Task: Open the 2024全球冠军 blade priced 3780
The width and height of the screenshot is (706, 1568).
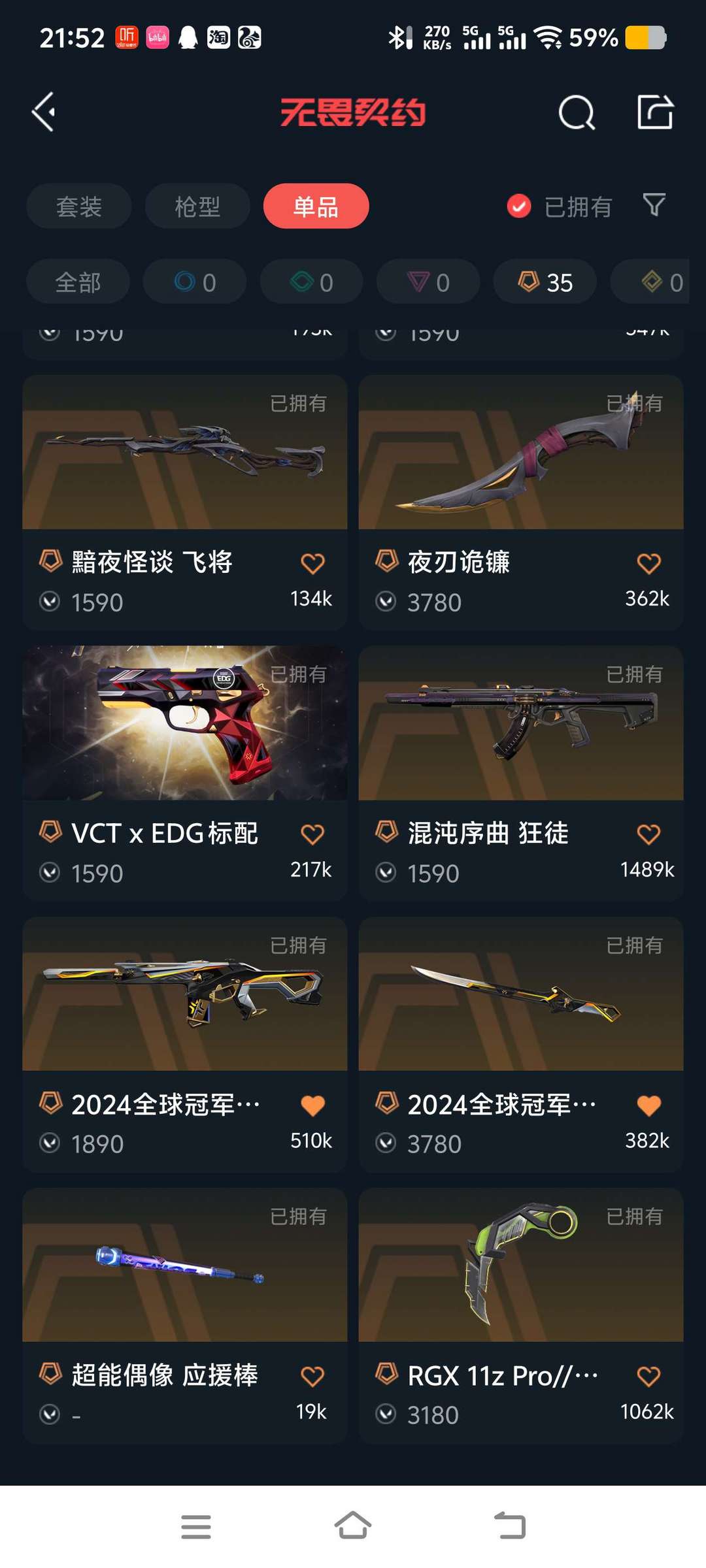Action: coord(521,1044)
